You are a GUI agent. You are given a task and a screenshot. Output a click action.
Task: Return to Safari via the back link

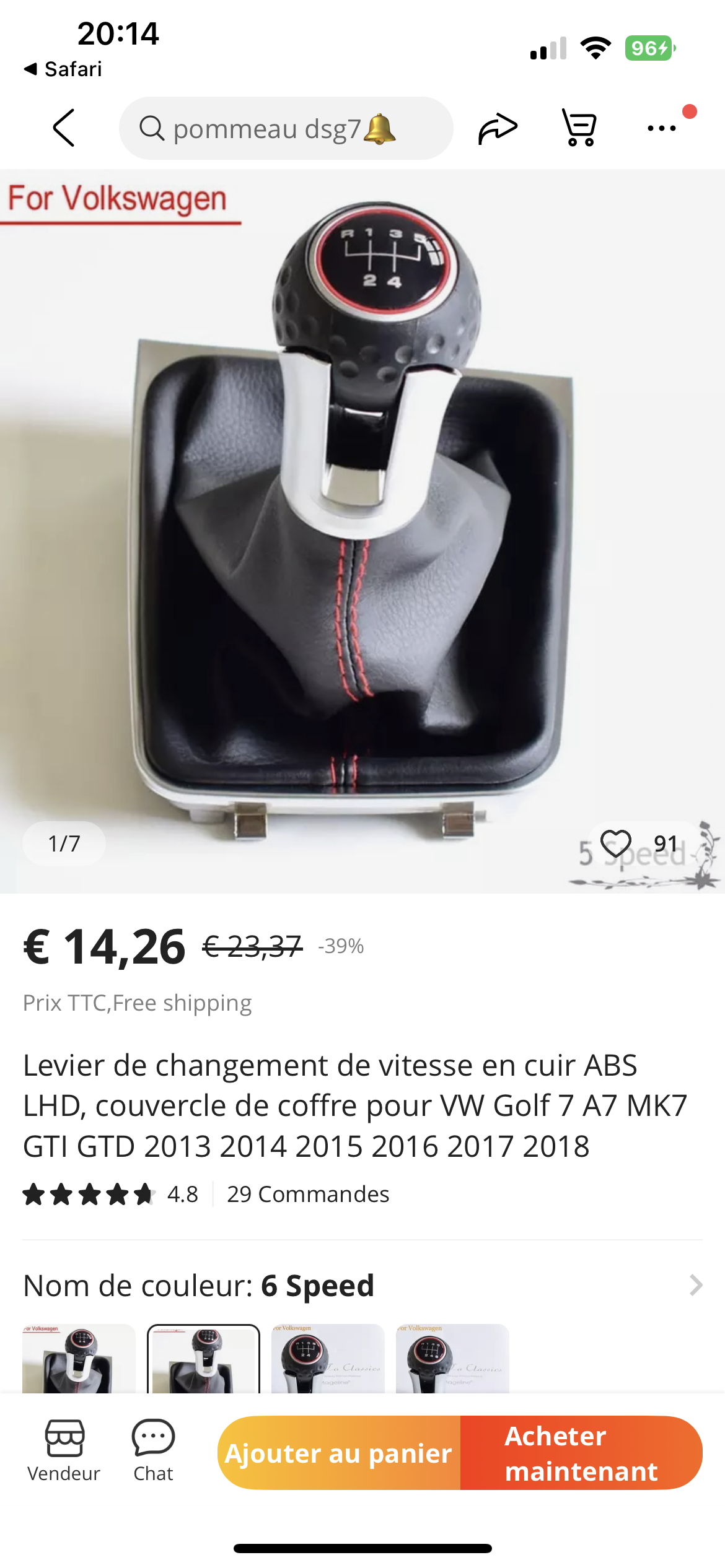(x=63, y=69)
